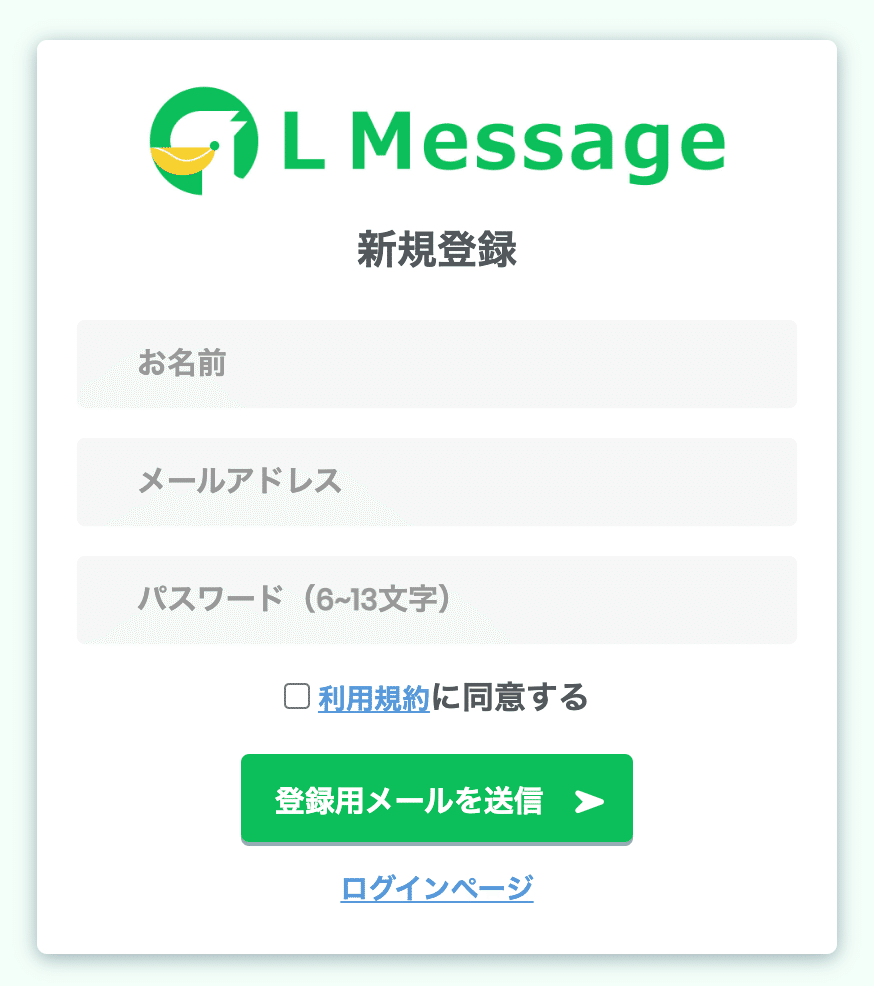Focus the お名前 name field
This screenshot has width=874, height=986.
[x=436, y=364]
